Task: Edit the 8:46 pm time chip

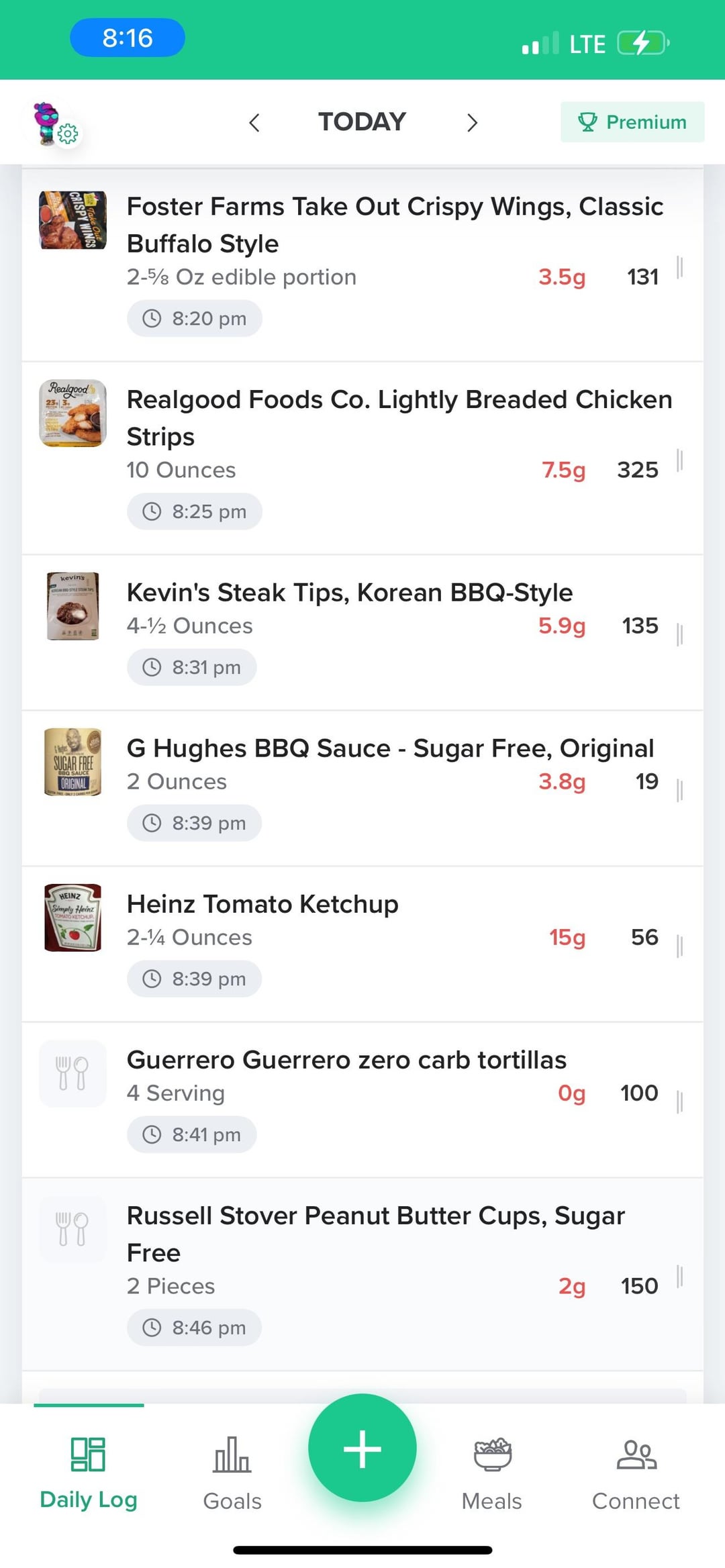Action: coord(195,1328)
